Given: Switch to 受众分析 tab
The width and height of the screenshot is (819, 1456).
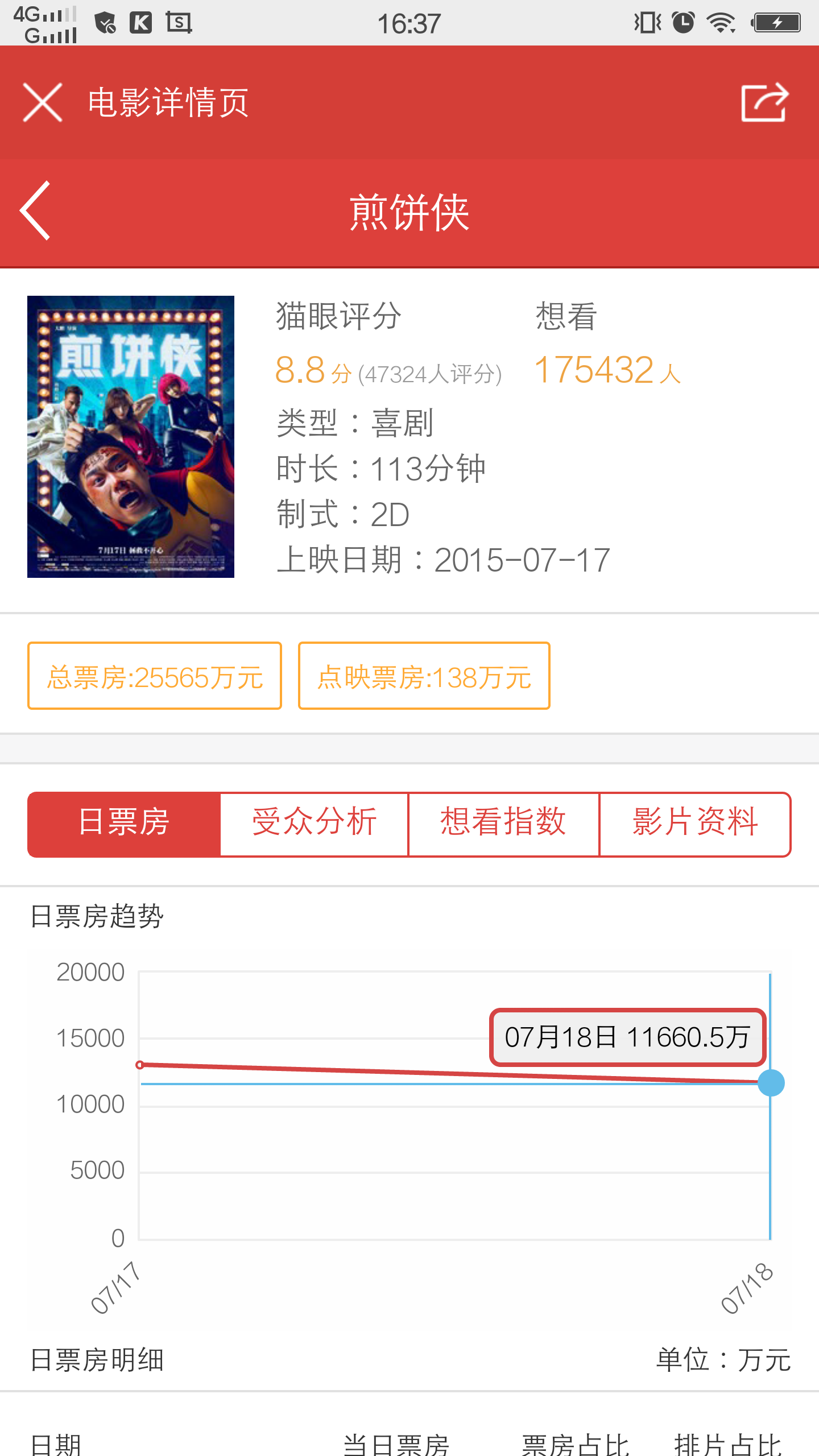Looking at the screenshot, I should point(315,824).
